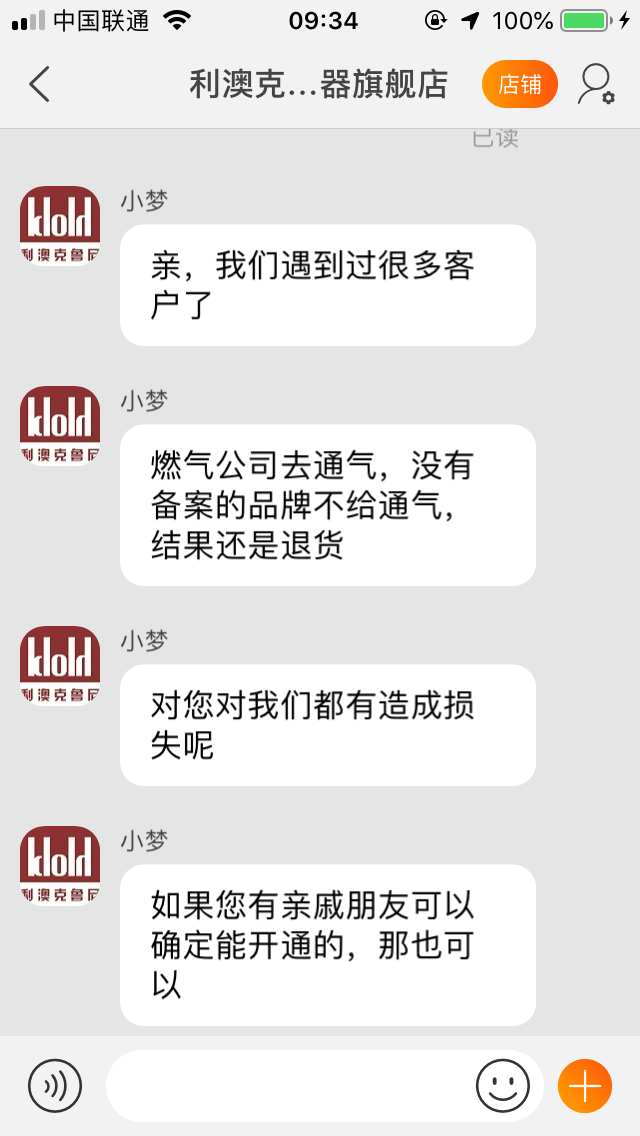Screen dimensions: 640x1136
Task: Open the emoji picker
Action: pos(502,1085)
